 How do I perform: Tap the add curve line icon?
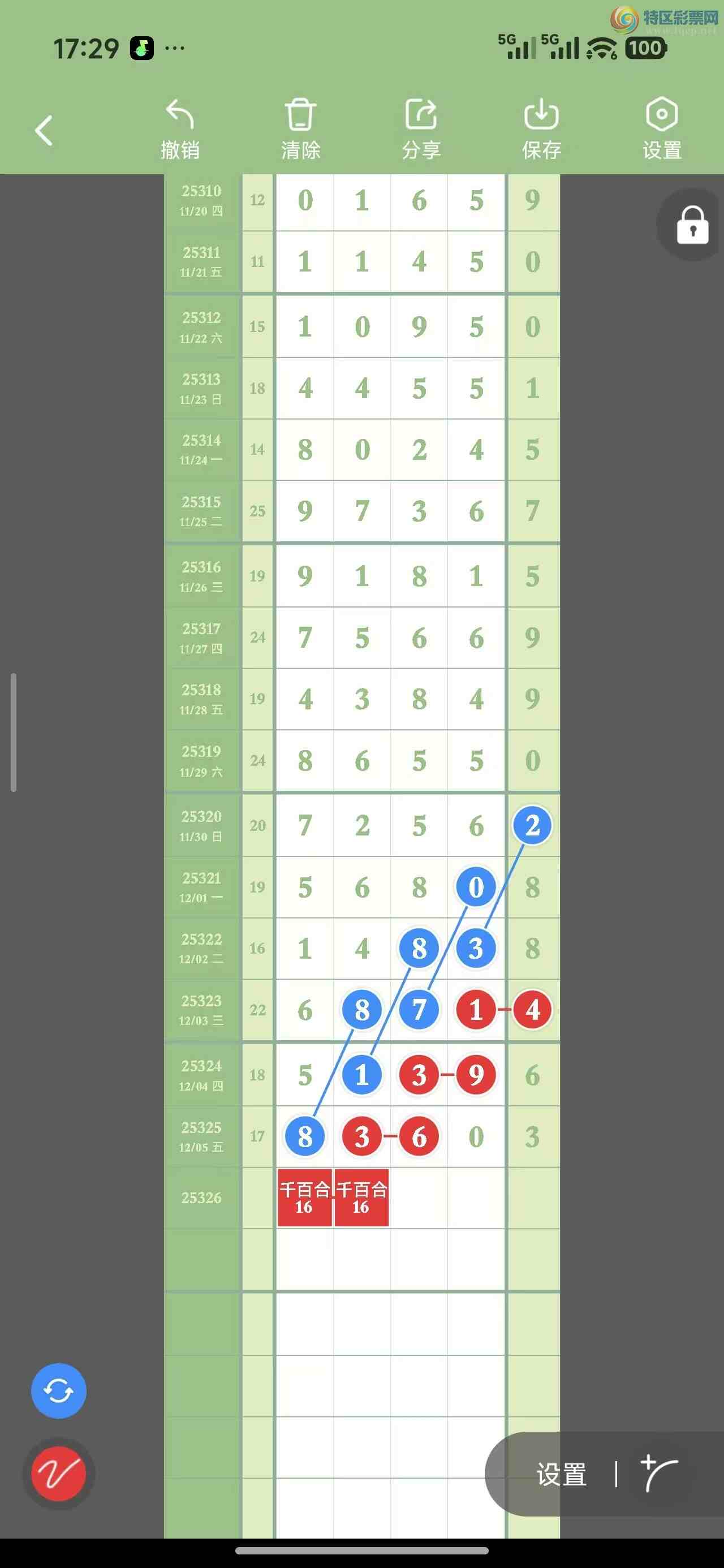point(659,1474)
